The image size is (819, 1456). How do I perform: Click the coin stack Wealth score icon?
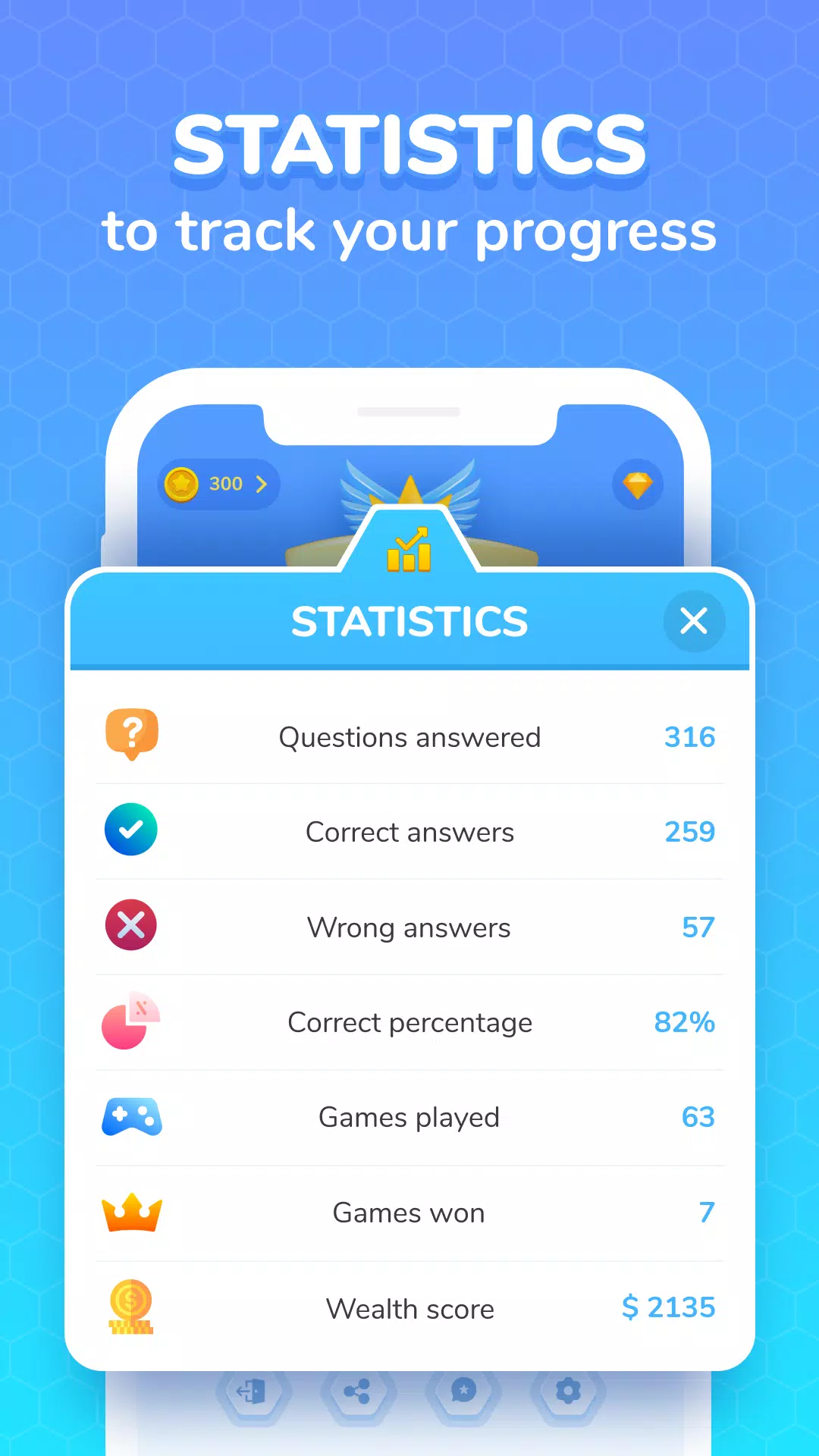[131, 1307]
